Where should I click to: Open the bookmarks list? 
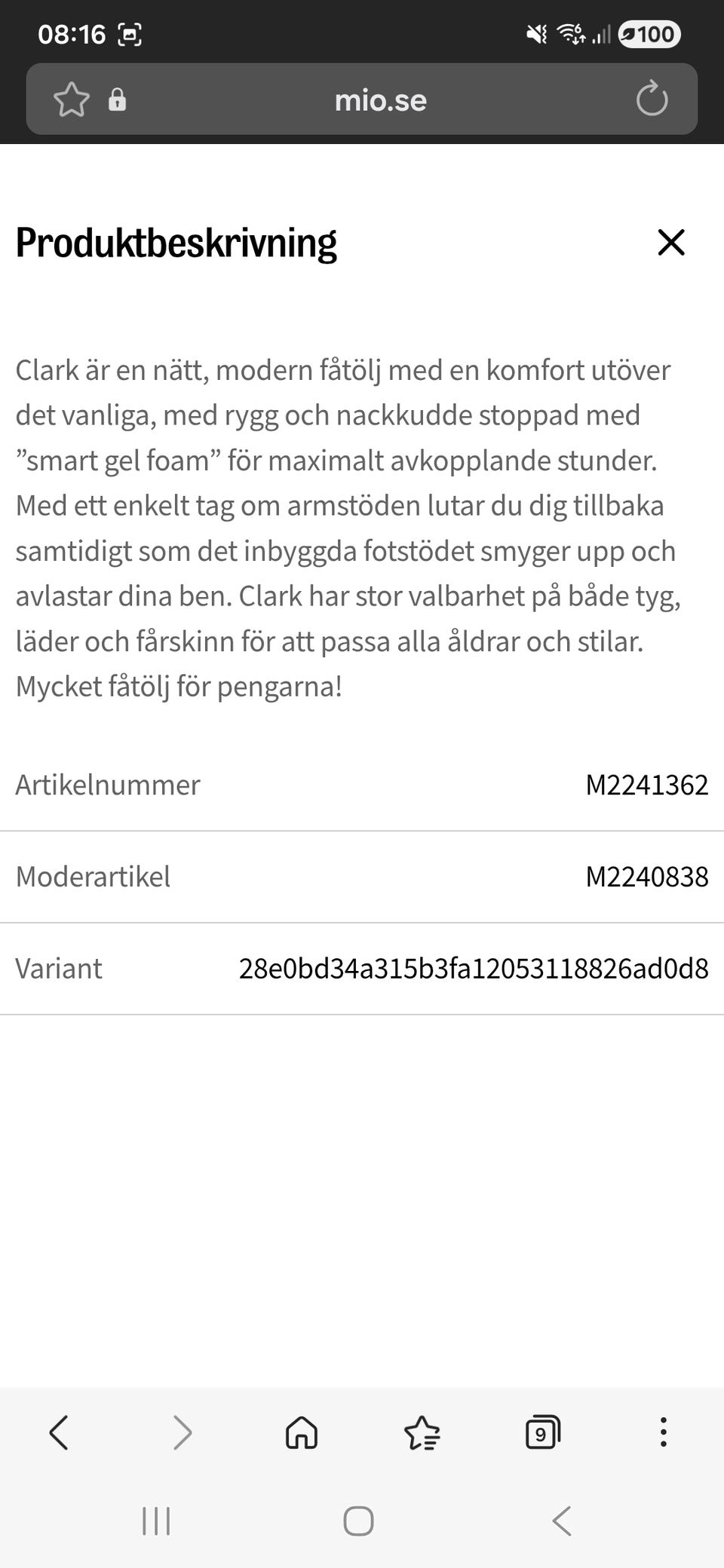[x=422, y=1432]
